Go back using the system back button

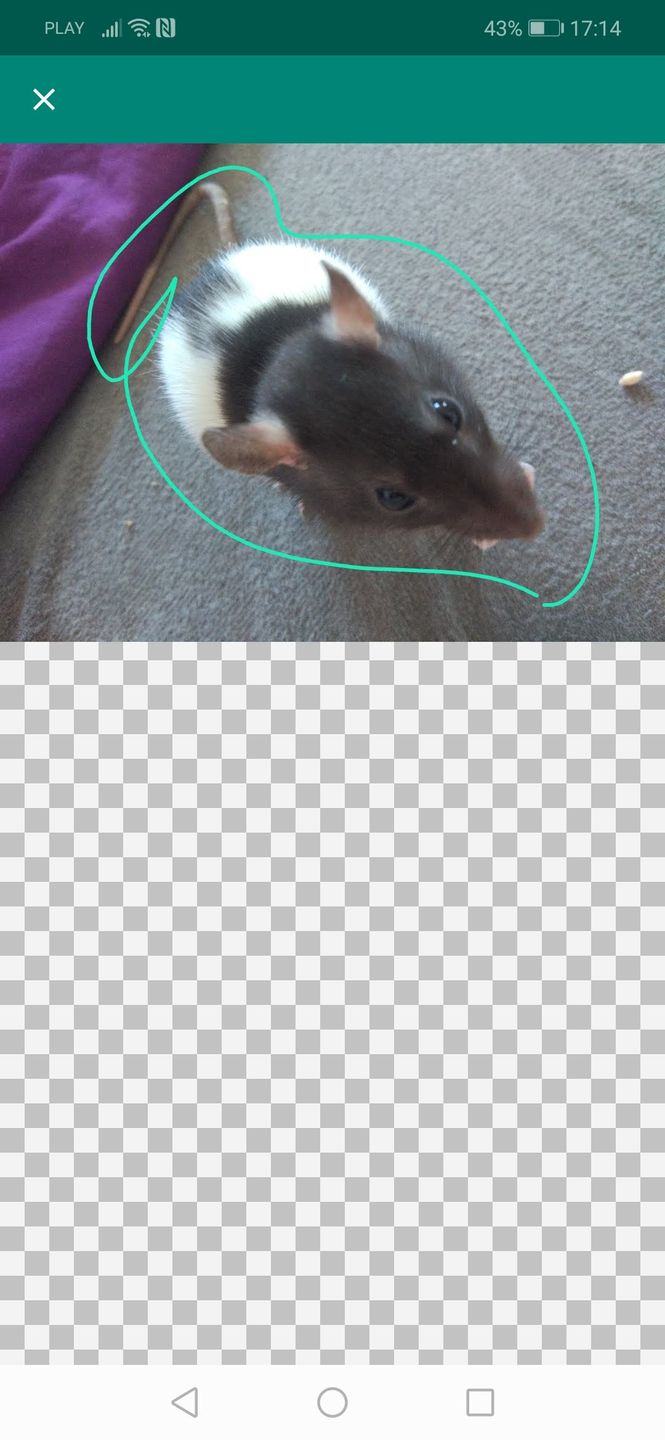tap(185, 1402)
